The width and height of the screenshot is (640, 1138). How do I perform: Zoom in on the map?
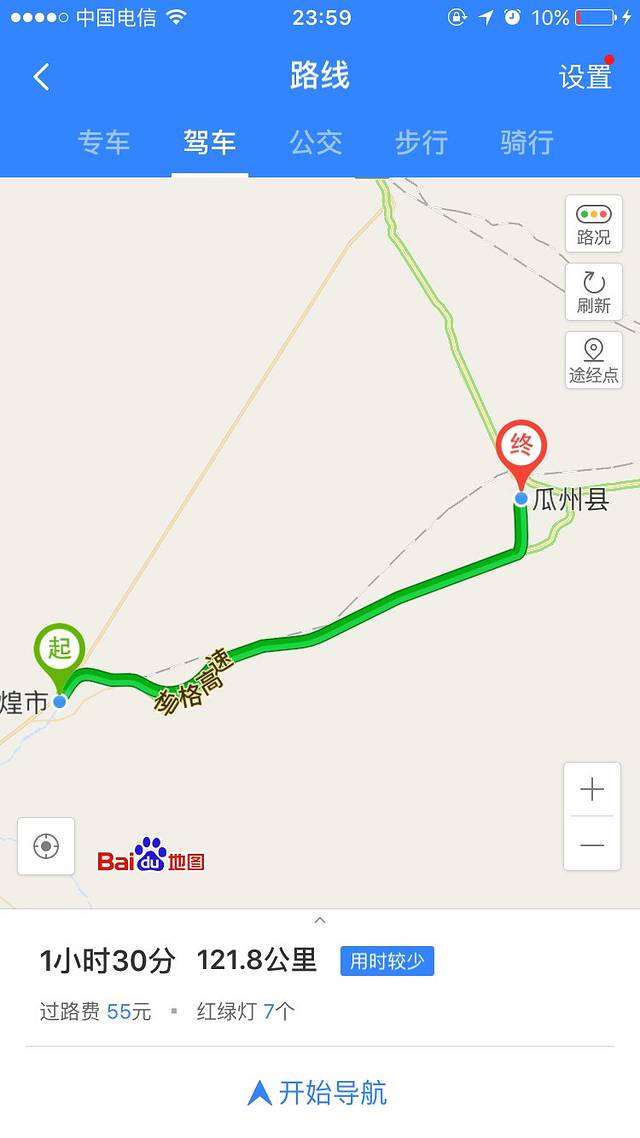592,790
